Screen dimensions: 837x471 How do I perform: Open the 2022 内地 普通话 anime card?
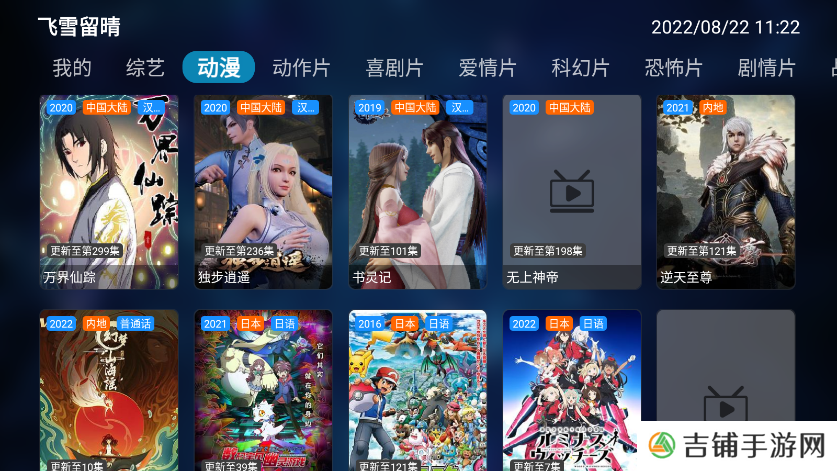[109, 392]
